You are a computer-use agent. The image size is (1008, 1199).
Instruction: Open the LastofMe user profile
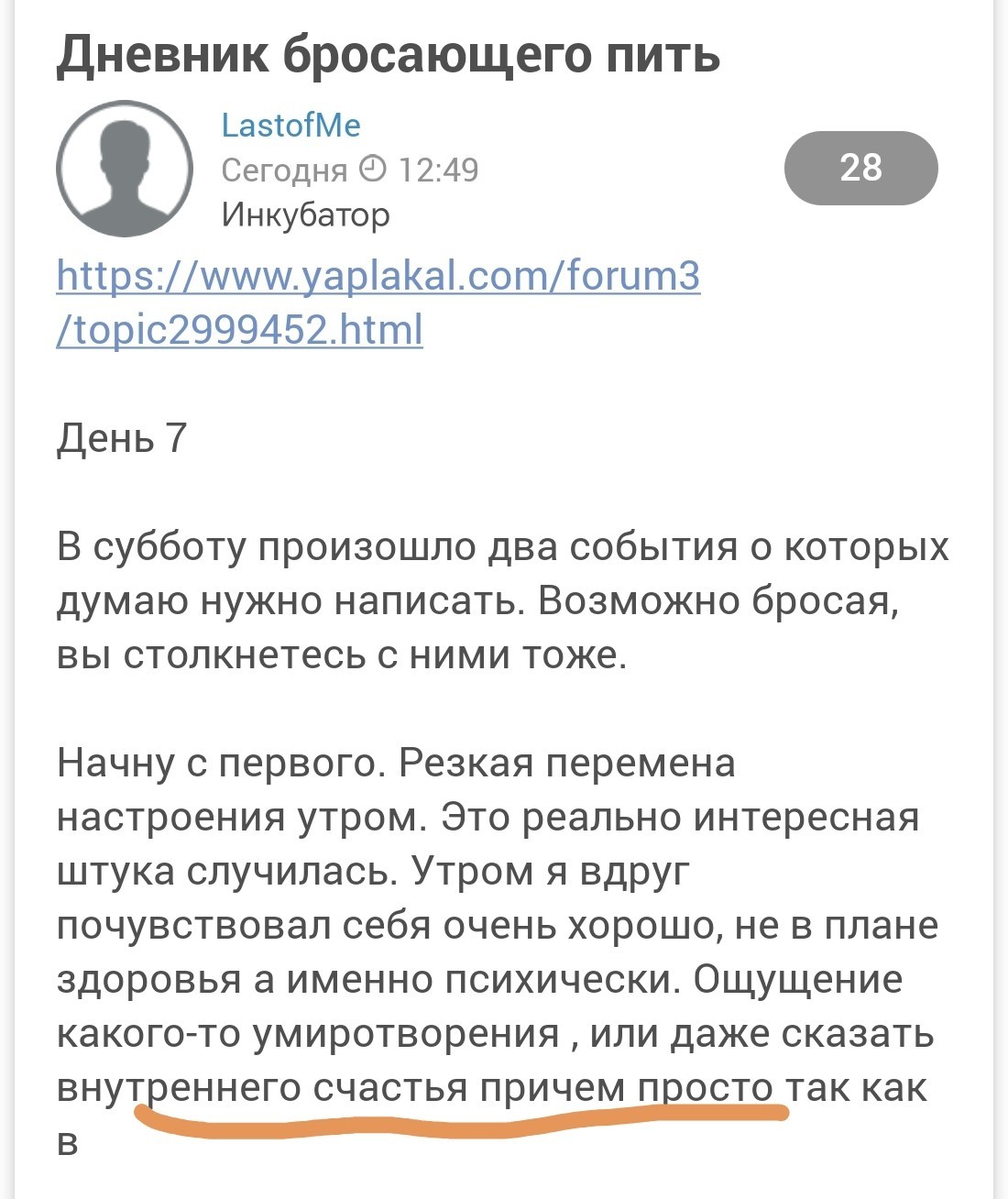coord(291,126)
